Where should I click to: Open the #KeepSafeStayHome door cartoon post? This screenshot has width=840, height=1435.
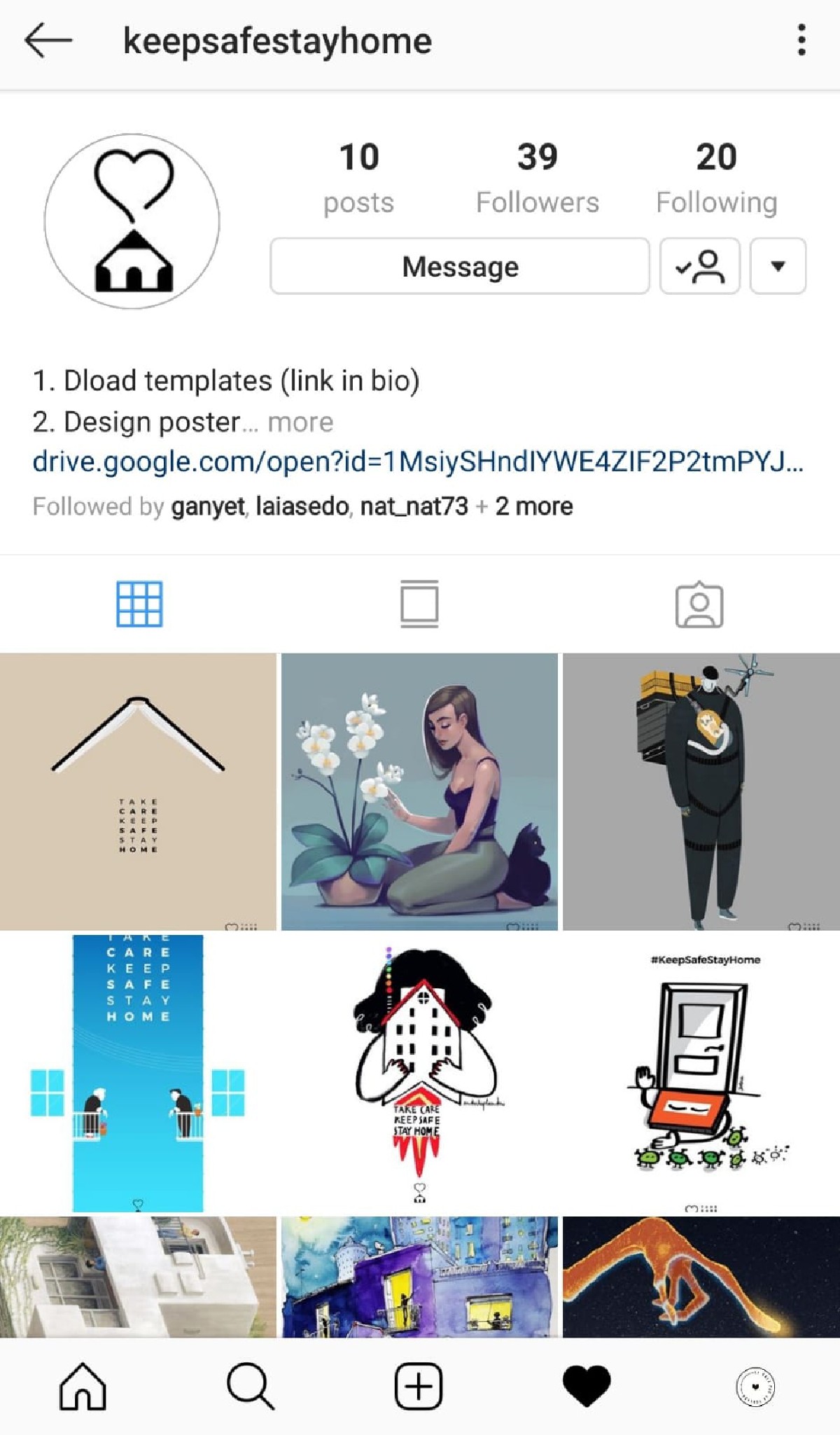[x=701, y=1073]
